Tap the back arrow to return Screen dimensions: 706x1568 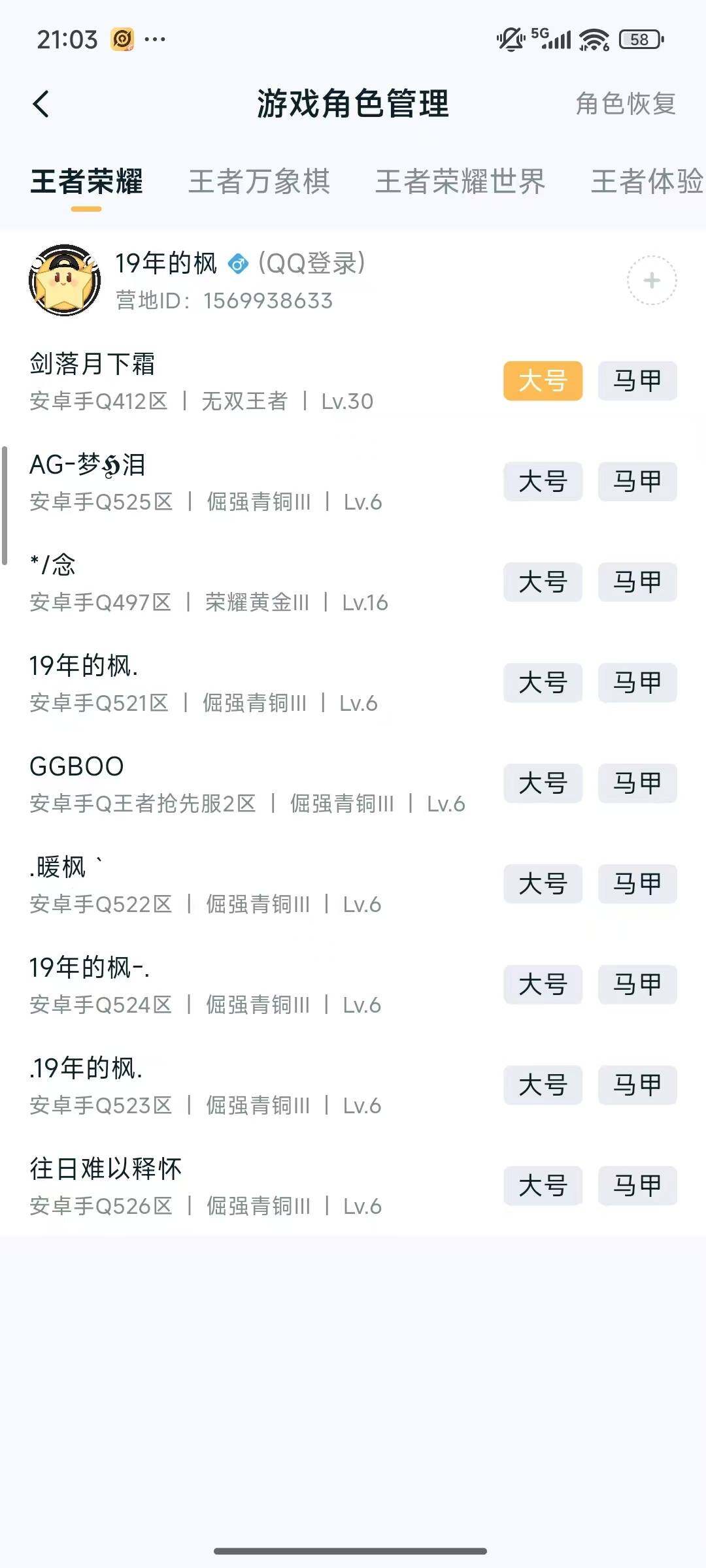point(42,103)
